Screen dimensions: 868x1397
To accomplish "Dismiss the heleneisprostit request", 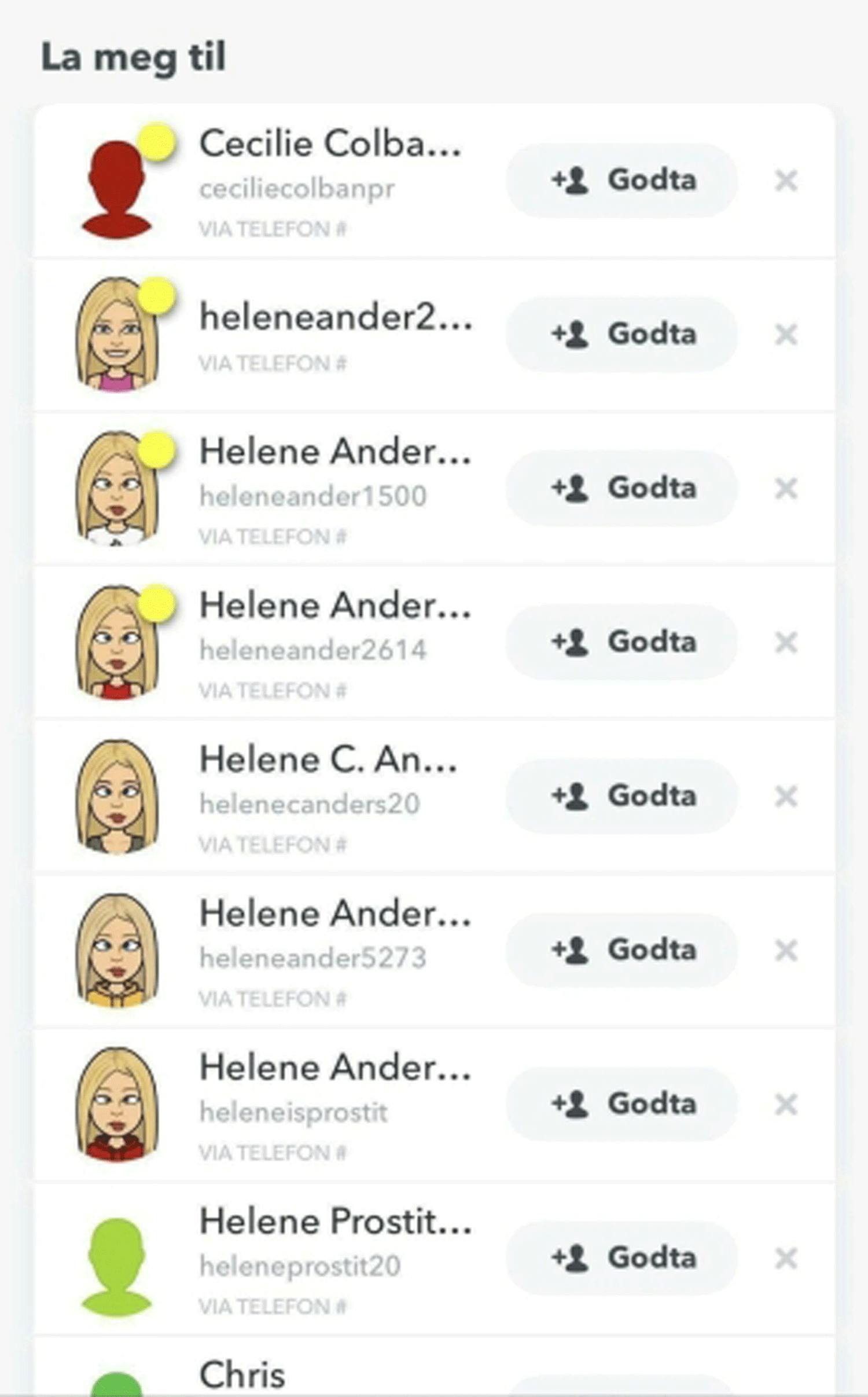I will click(786, 1105).
